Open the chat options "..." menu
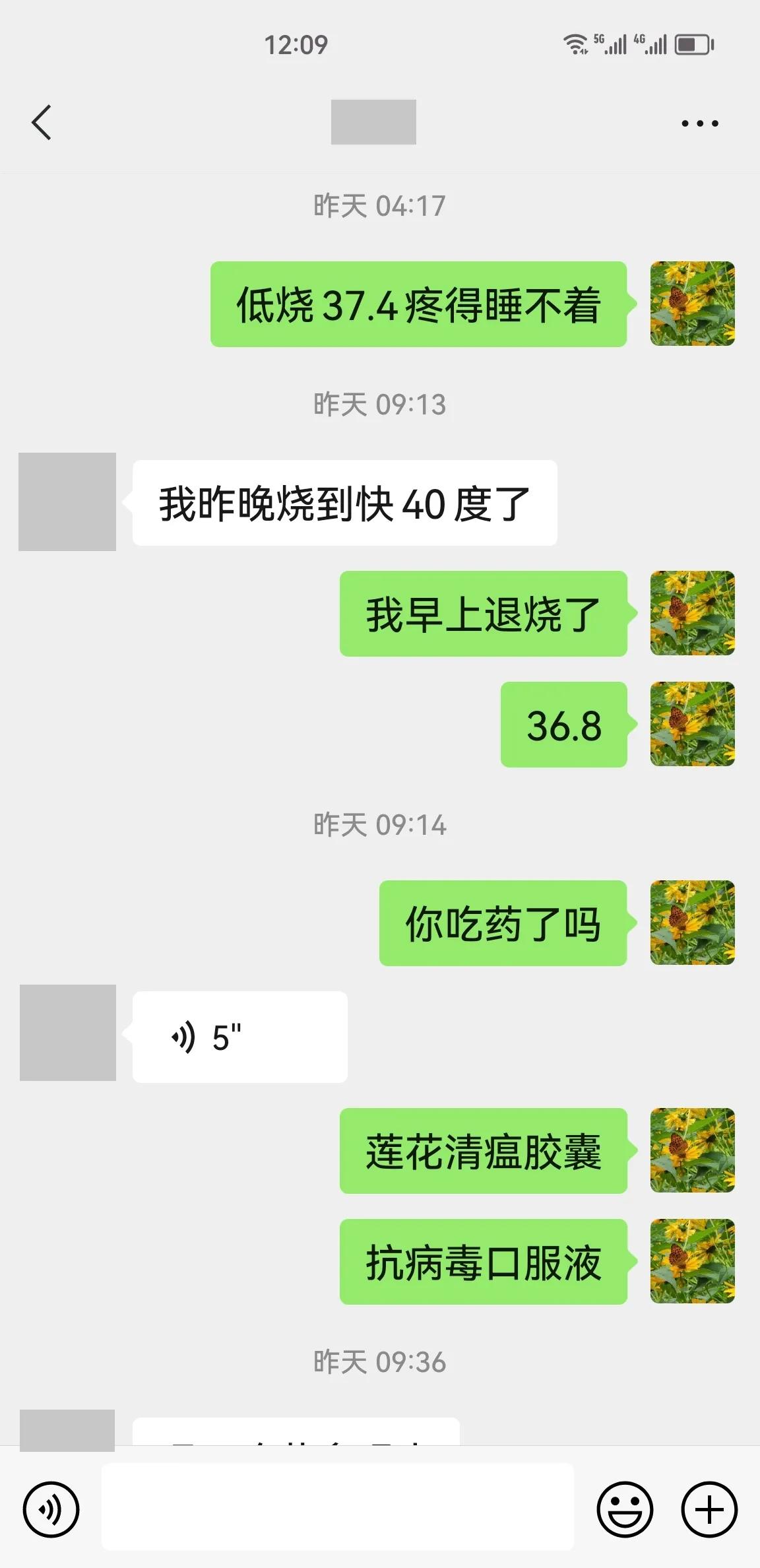Viewport: 760px width, 1568px height. 699,122
